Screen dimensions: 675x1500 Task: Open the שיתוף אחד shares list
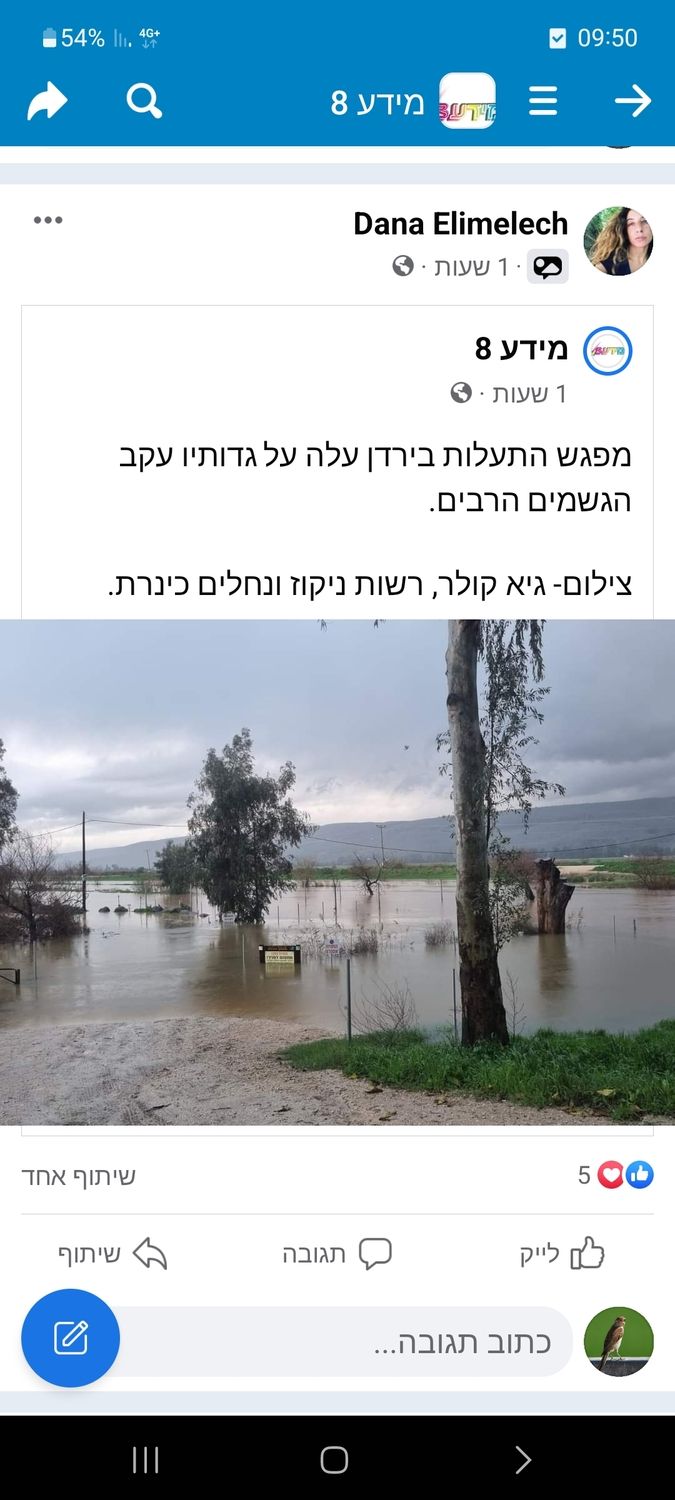(79, 1176)
